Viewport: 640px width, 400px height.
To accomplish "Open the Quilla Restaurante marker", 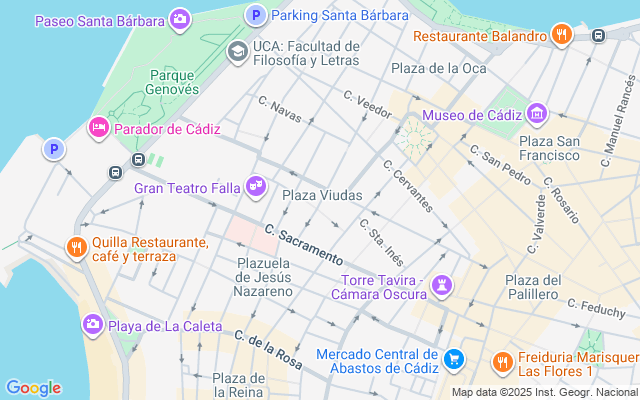I will [x=76, y=246].
